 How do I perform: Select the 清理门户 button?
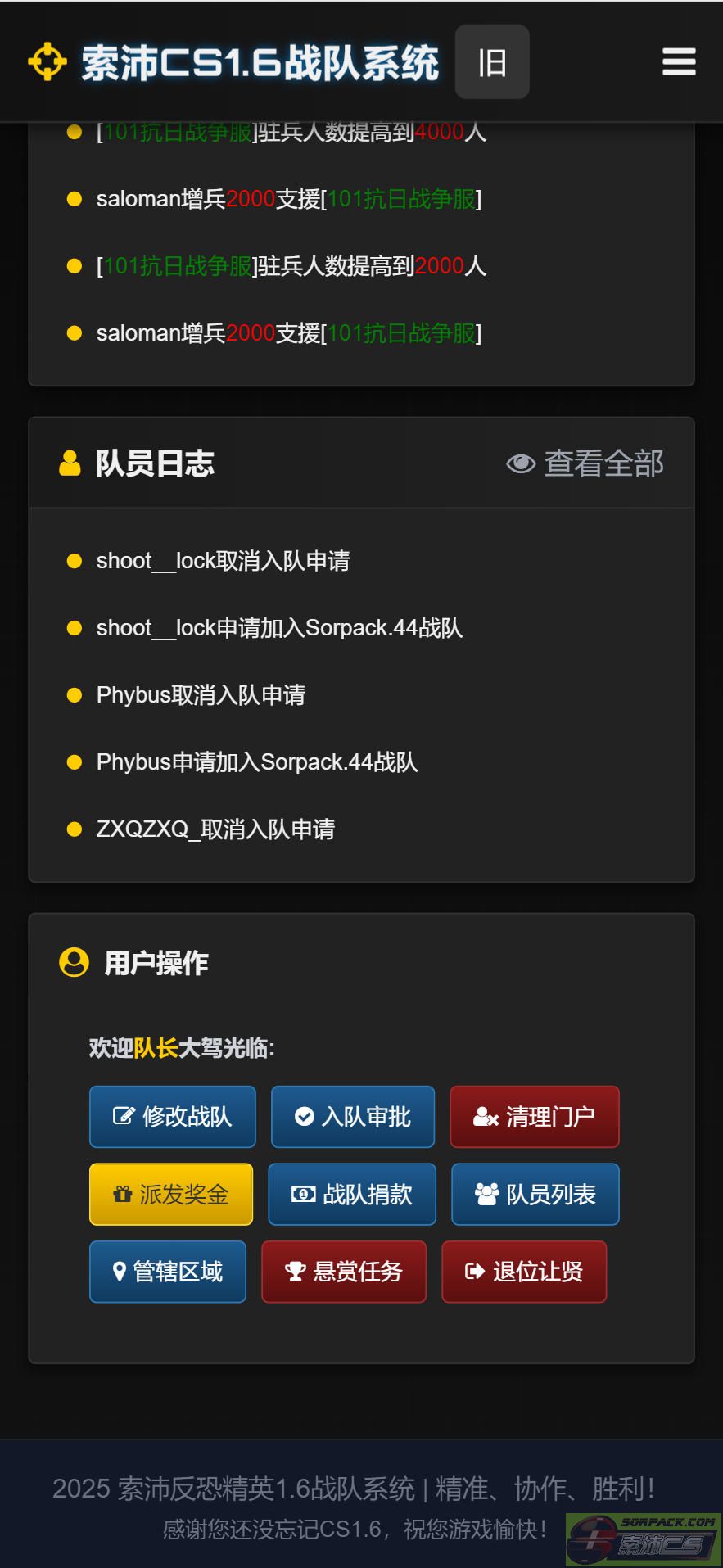(535, 1117)
